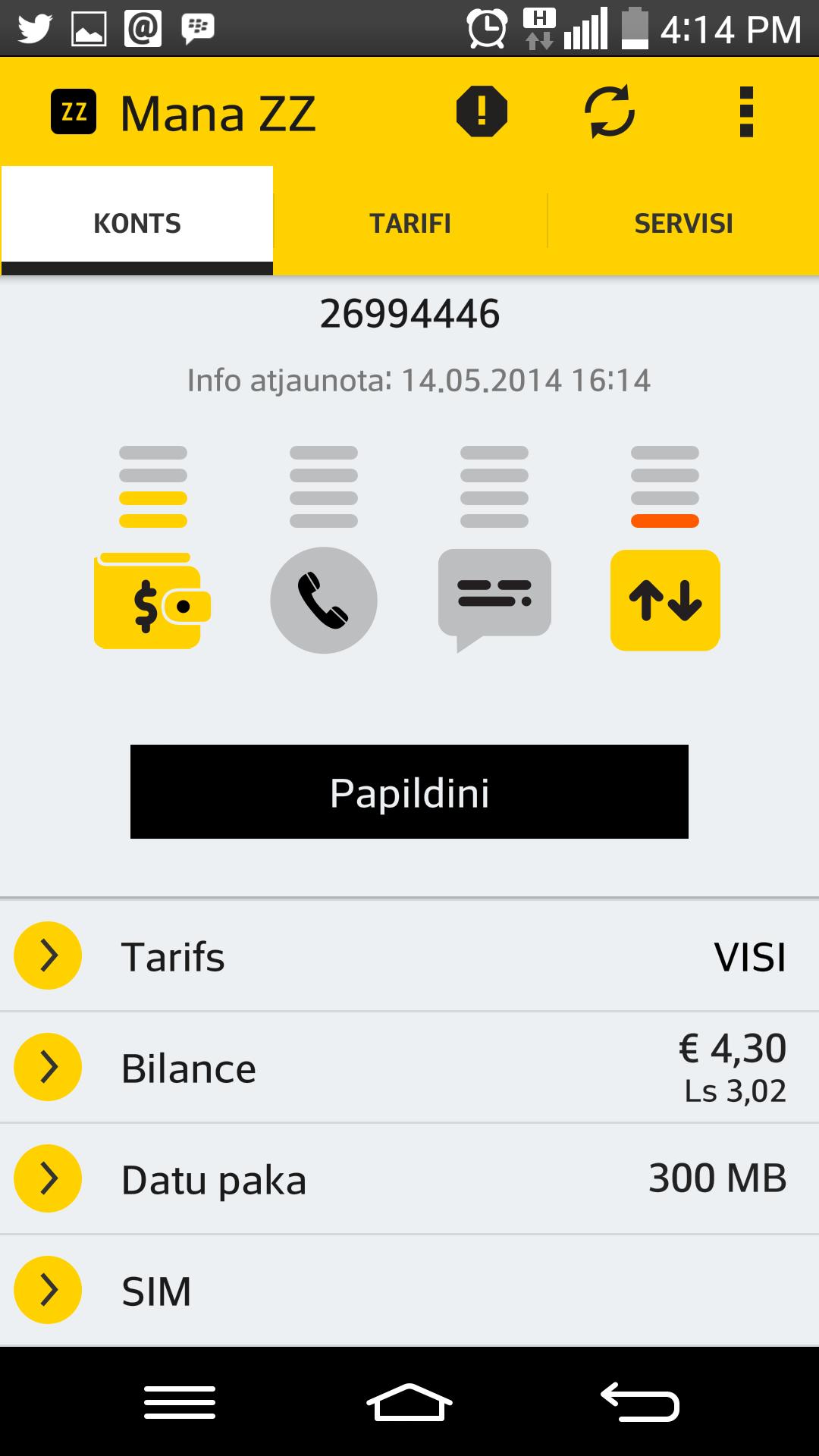This screenshot has height=1456, width=819.
Task: Open the alert exclamation icon
Action: point(482,111)
